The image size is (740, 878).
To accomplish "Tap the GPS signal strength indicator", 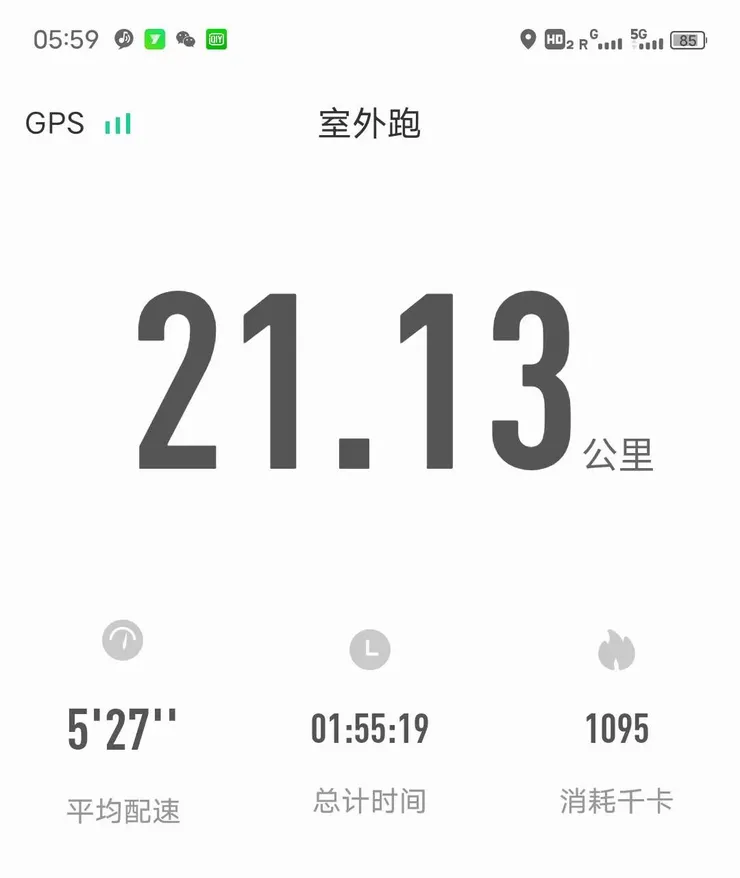I will tap(118, 124).
